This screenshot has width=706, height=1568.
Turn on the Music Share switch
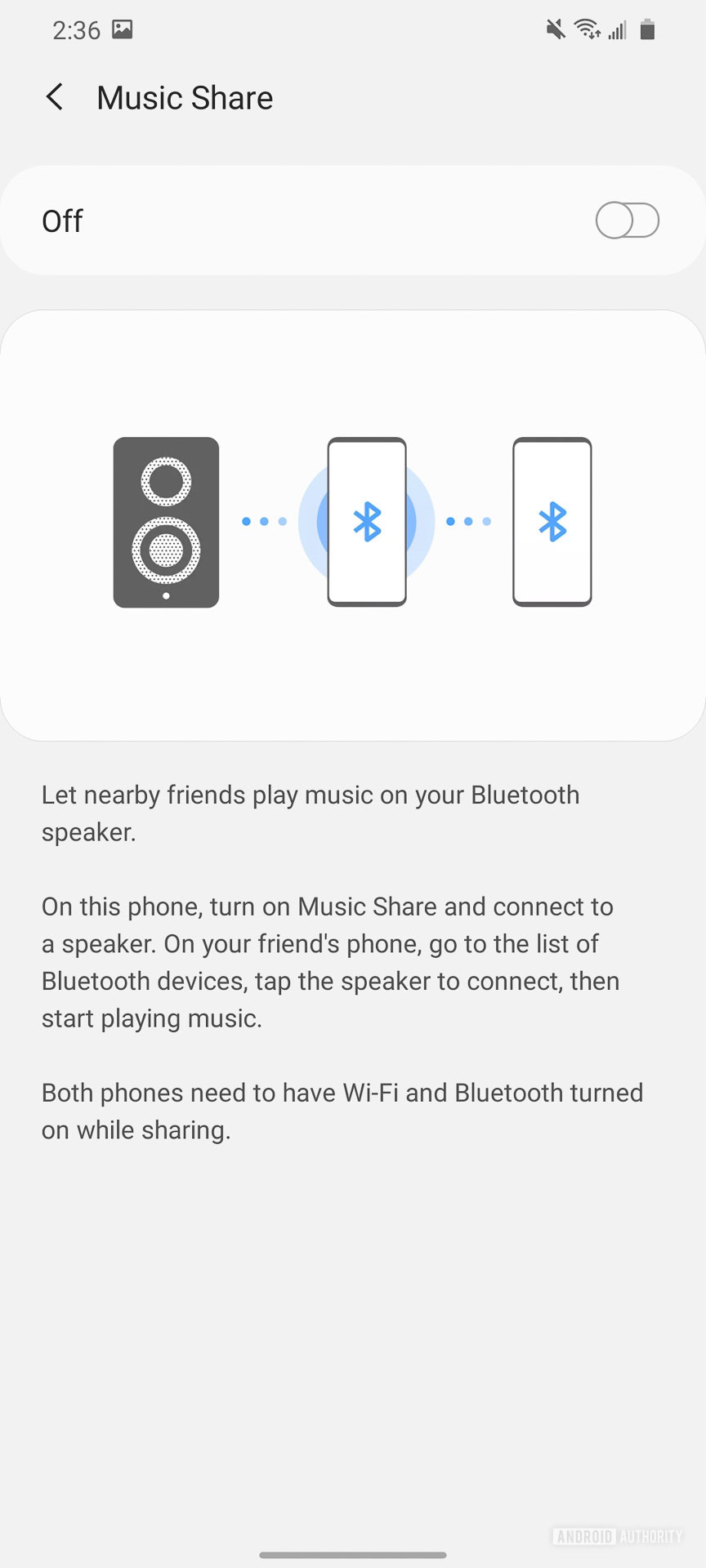pos(627,220)
